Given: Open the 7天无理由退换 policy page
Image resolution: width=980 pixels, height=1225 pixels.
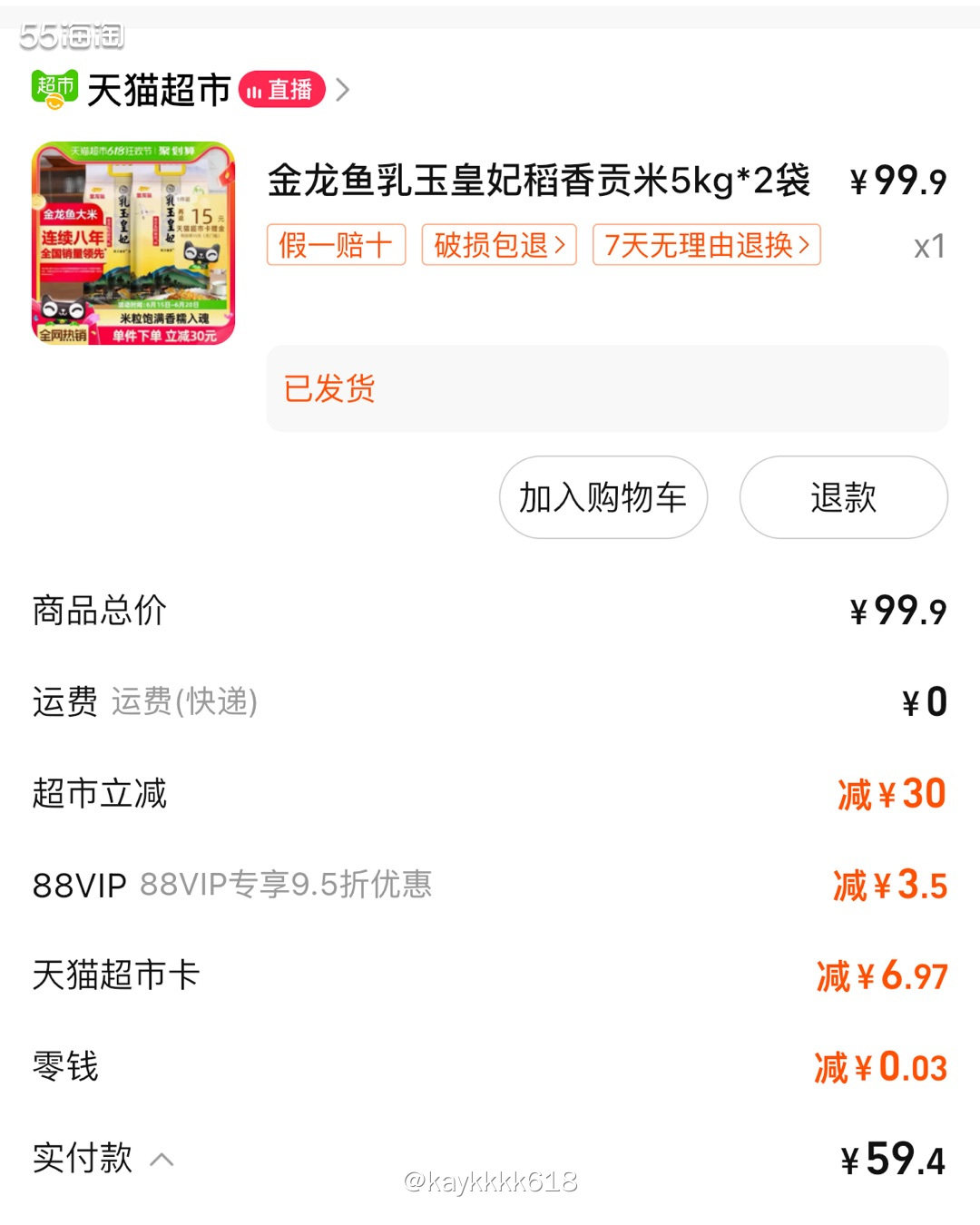Looking at the screenshot, I should (x=705, y=244).
